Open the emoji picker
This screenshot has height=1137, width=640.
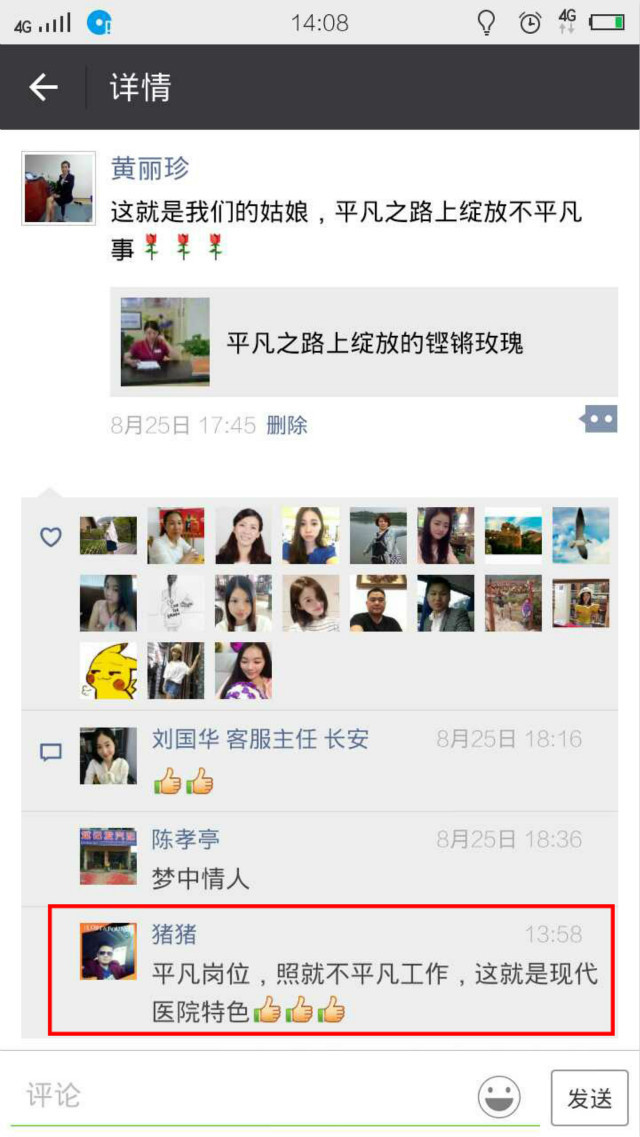pos(498,1097)
